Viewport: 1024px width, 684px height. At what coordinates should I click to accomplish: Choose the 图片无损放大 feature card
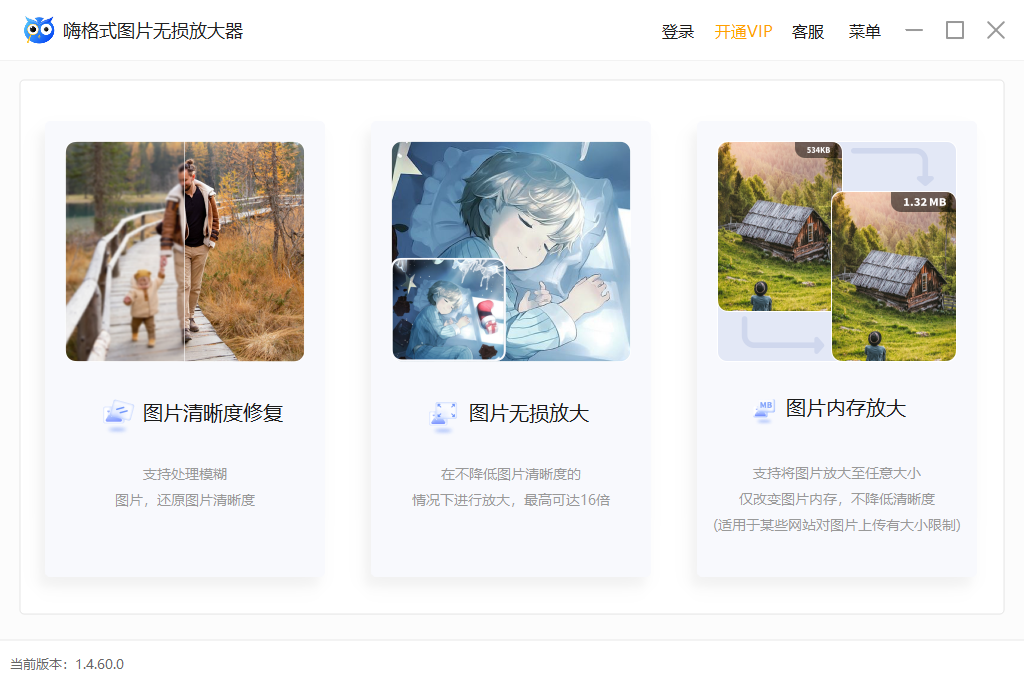[x=511, y=349]
